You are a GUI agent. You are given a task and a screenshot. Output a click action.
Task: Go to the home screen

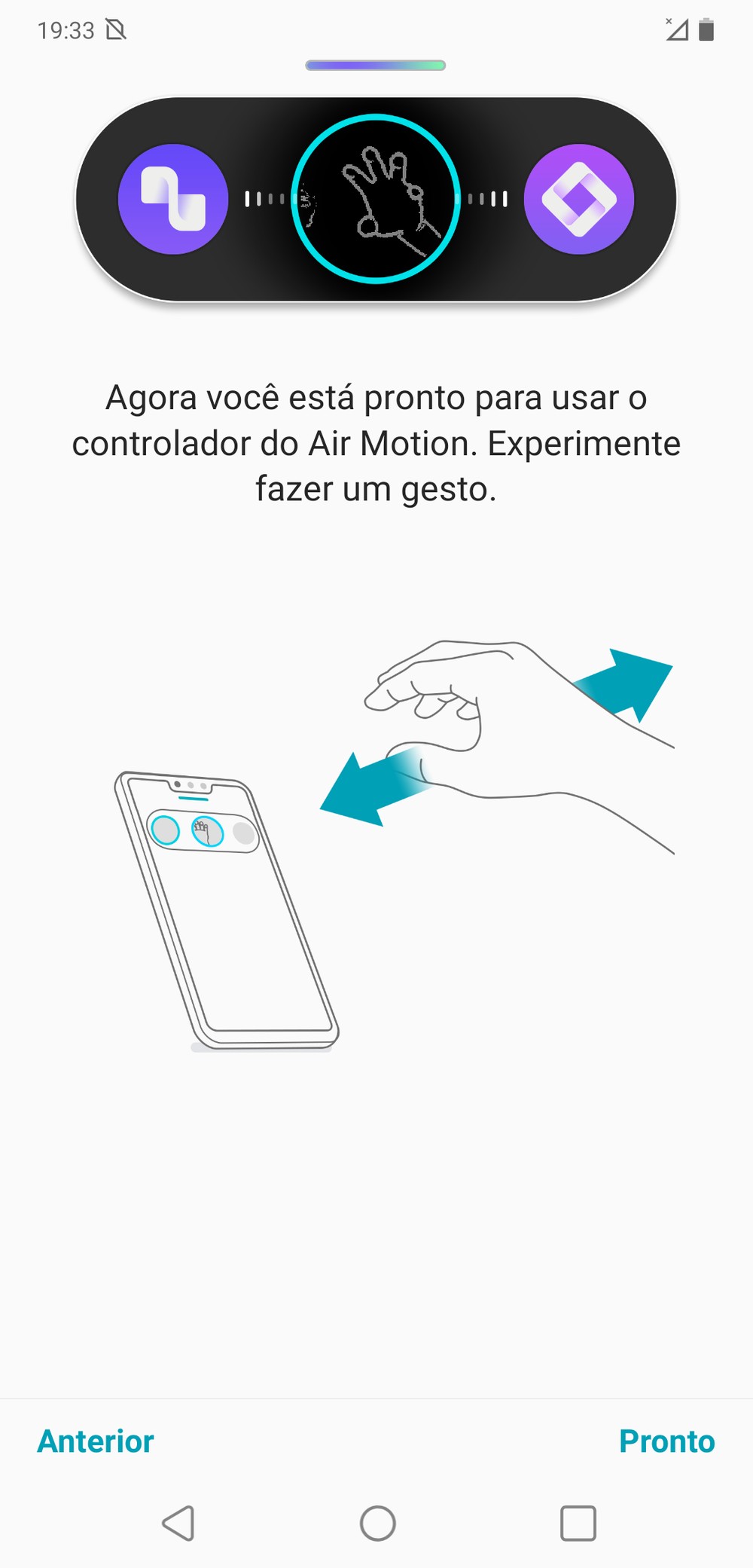377,1523
